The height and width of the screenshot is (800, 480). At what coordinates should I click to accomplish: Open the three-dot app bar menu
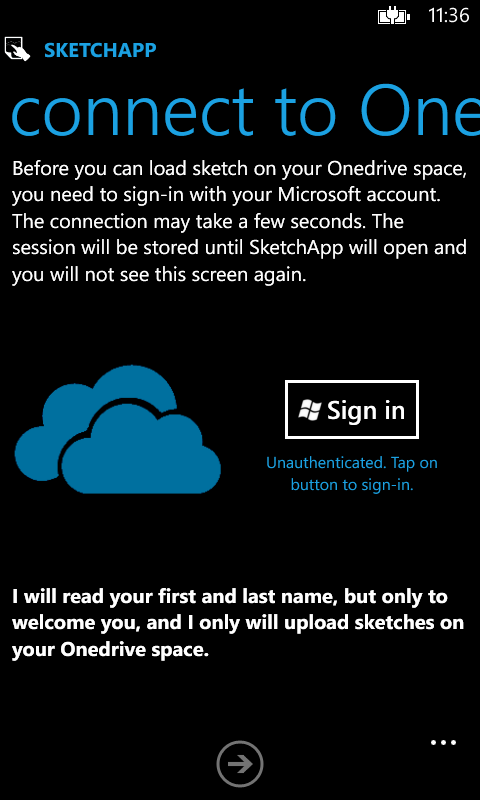(443, 742)
